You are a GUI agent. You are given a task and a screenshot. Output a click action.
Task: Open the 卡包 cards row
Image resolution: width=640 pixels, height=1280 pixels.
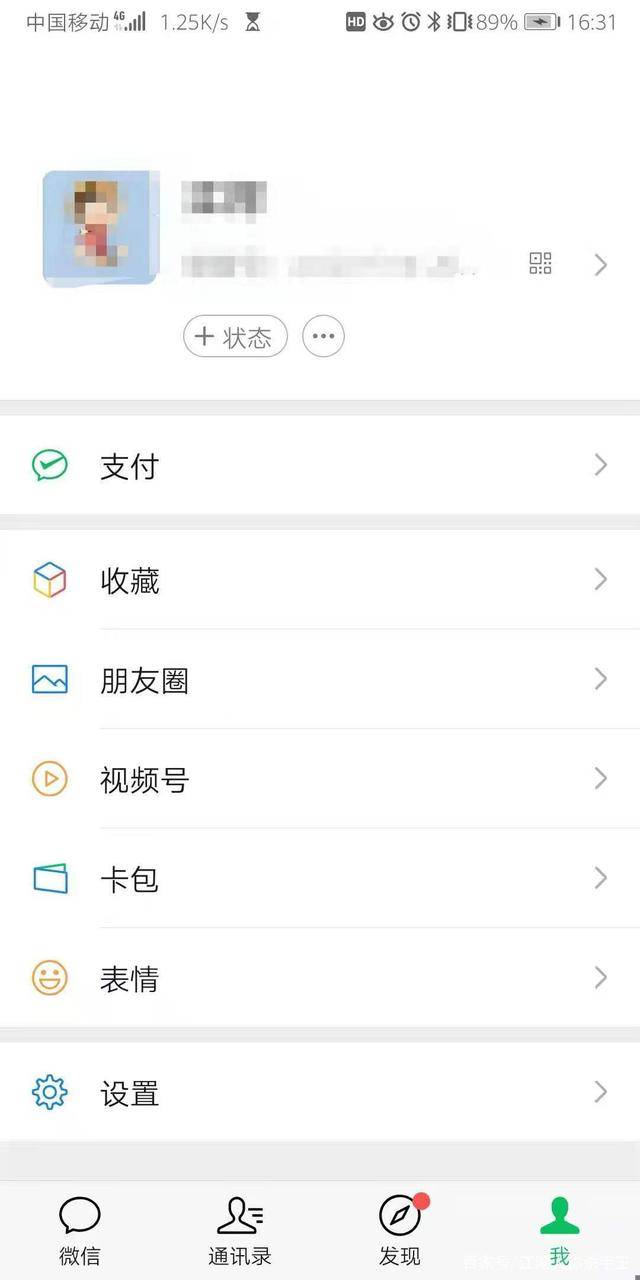click(320, 879)
